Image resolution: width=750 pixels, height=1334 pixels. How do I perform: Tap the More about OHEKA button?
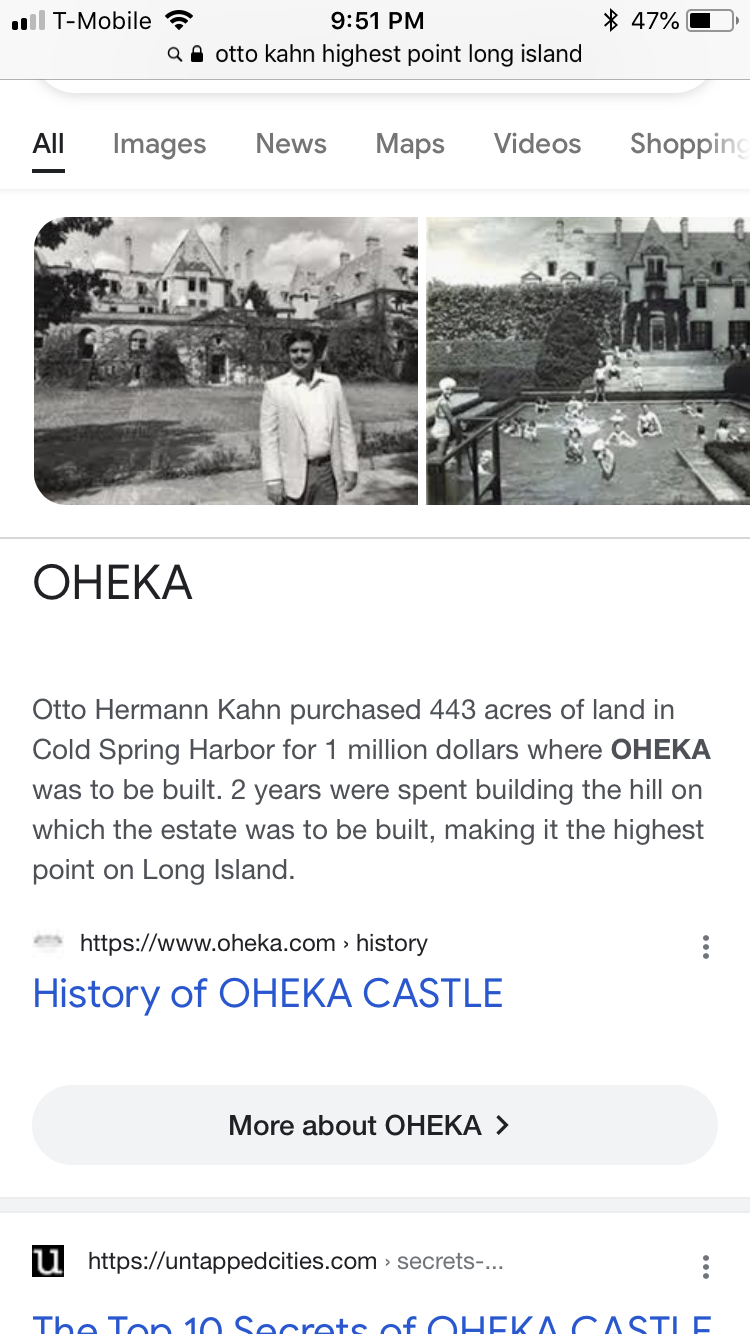pos(374,1125)
